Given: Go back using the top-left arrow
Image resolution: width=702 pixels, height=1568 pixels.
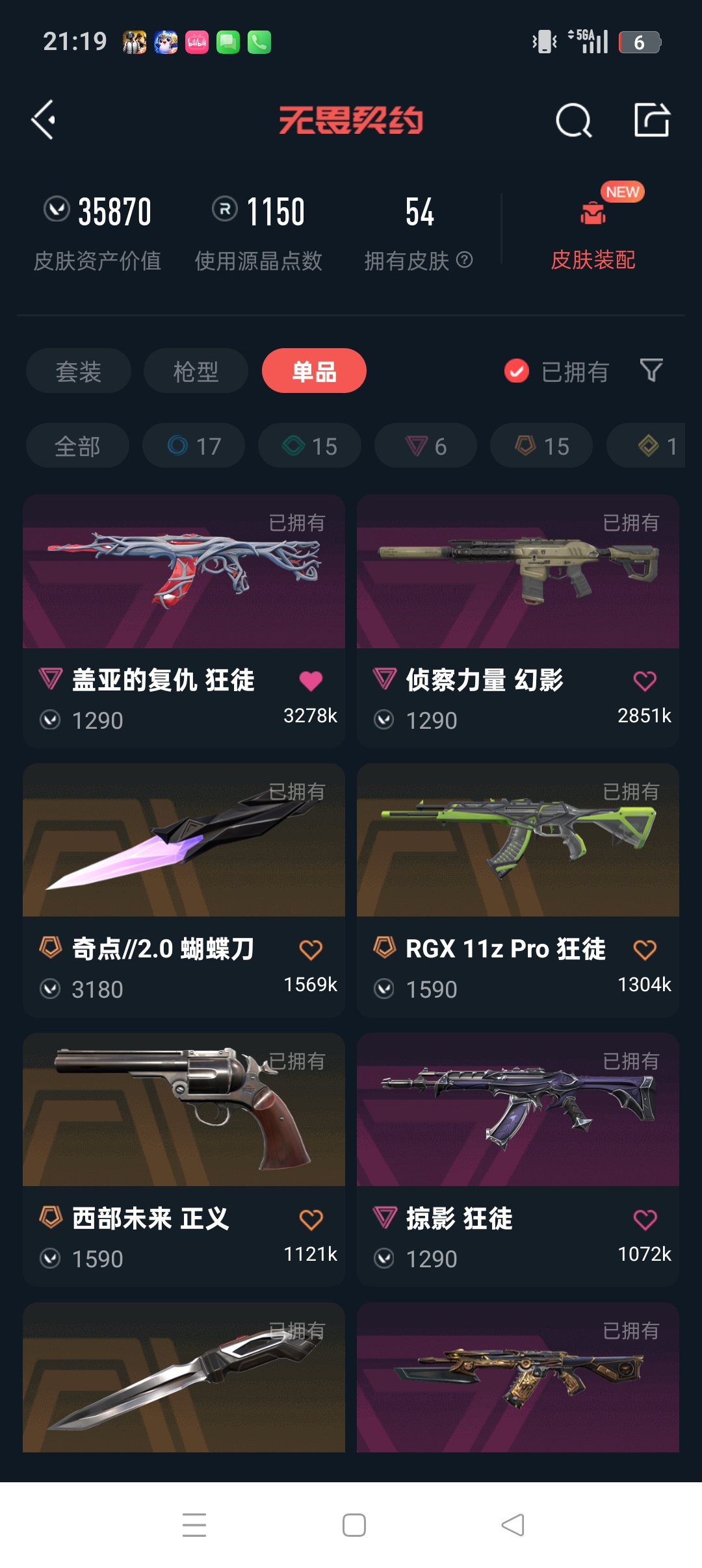Looking at the screenshot, I should tap(44, 120).
